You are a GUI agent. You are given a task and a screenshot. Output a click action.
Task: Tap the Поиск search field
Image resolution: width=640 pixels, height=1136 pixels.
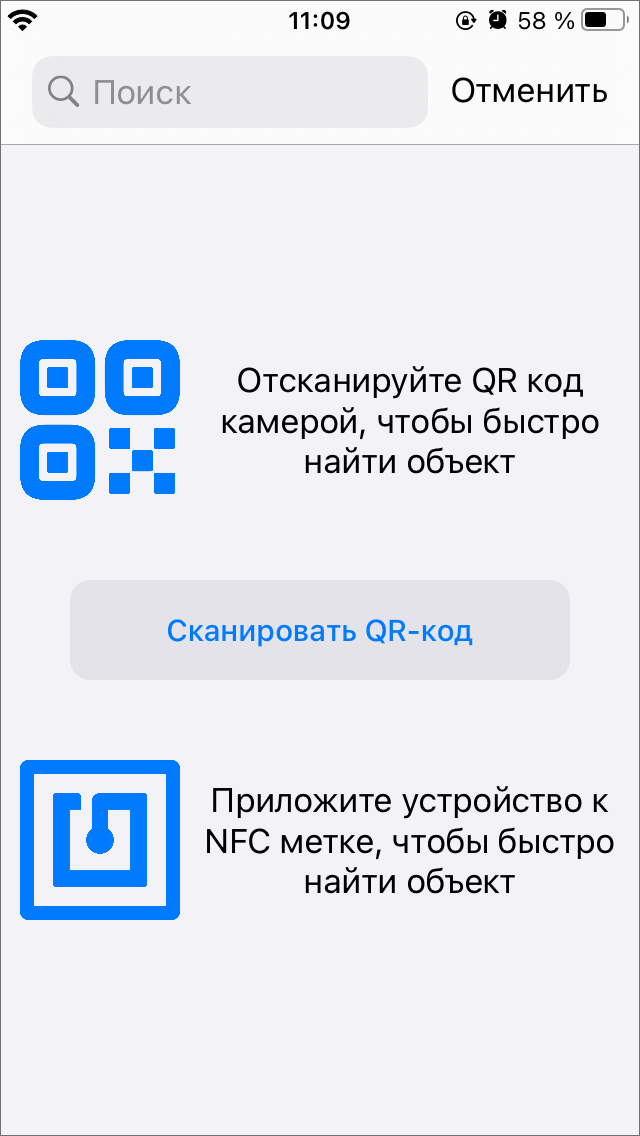point(230,92)
